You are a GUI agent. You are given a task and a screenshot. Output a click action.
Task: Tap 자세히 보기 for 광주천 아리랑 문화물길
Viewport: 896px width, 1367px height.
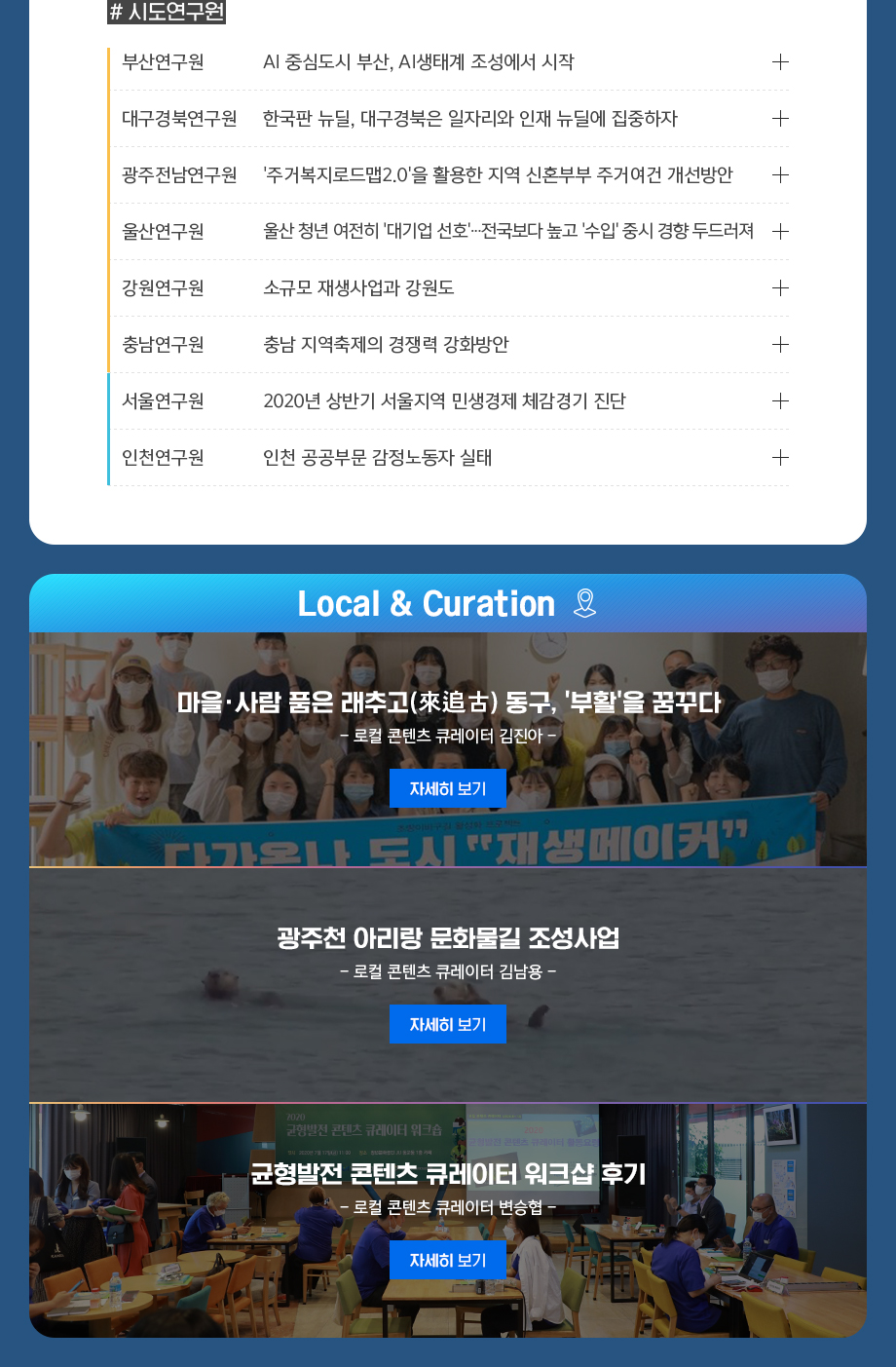click(447, 1024)
